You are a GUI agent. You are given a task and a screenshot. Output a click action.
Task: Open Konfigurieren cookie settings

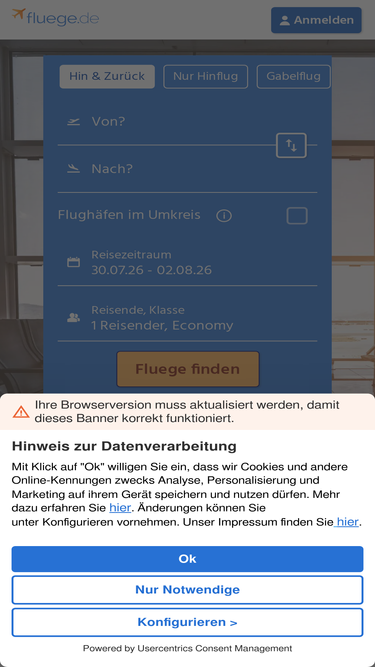pyautogui.click(x=187, y=622)
